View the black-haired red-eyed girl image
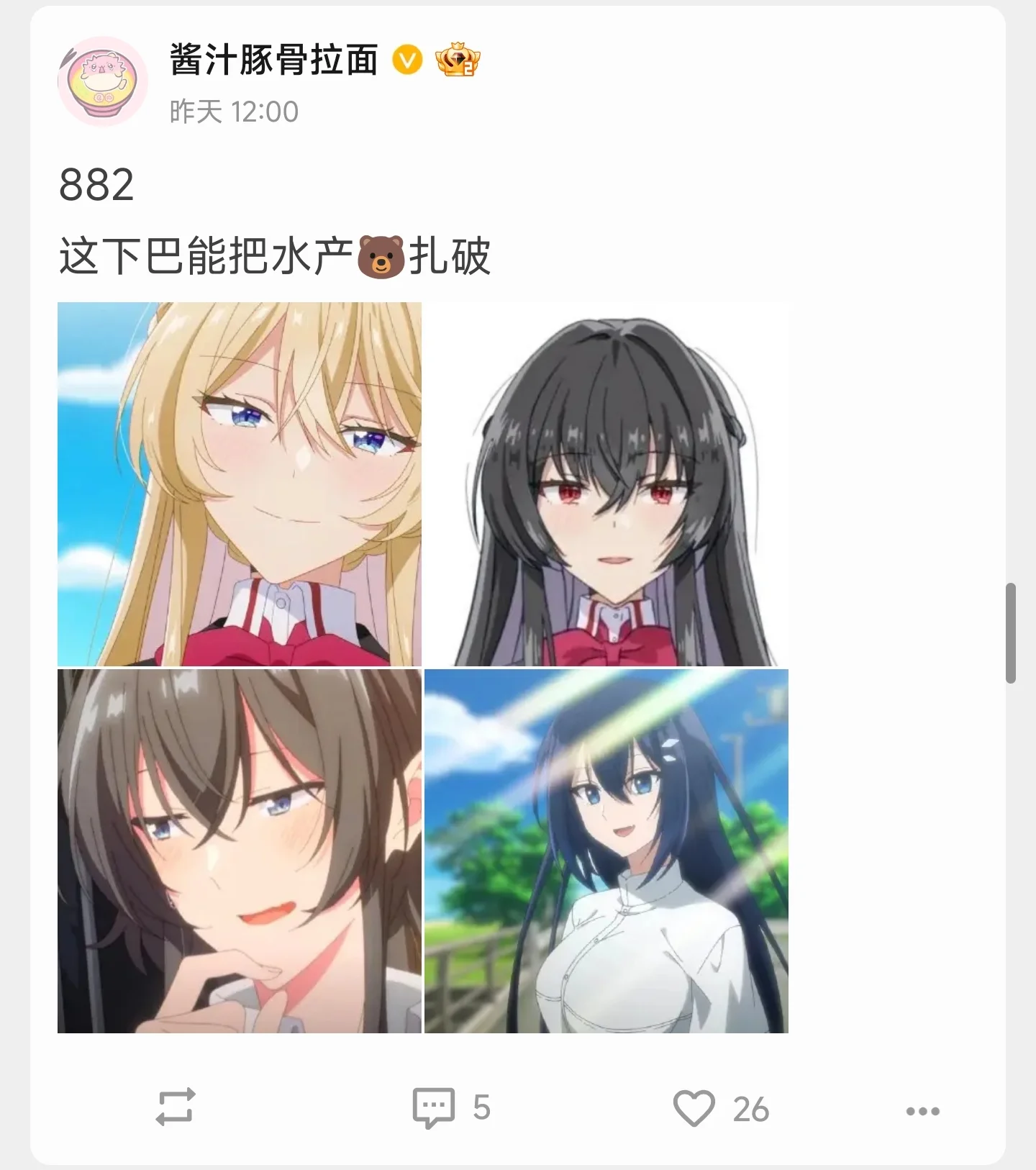The image size is (1036, 1170). [606, 484]
